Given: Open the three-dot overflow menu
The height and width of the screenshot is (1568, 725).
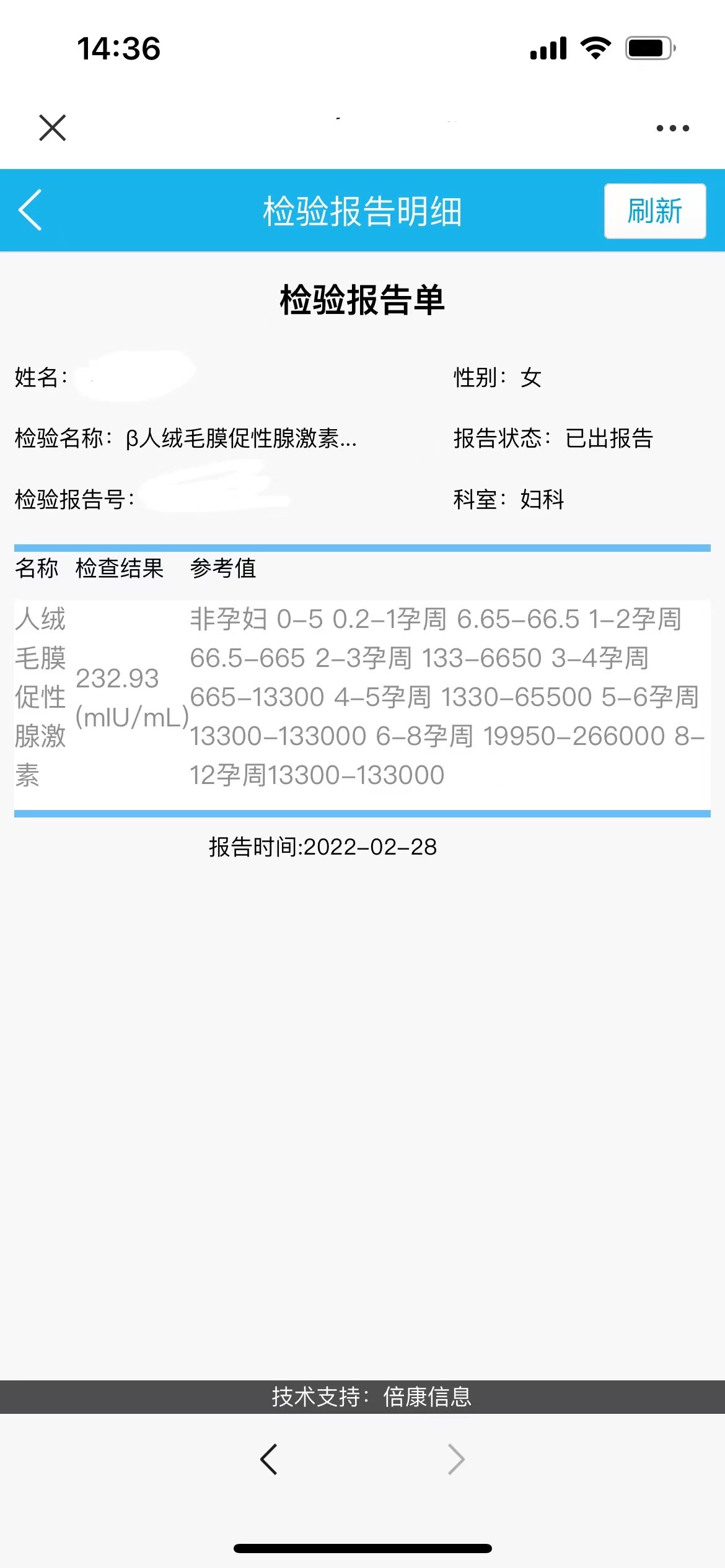Looking at the screenshot, I should 672,128.
